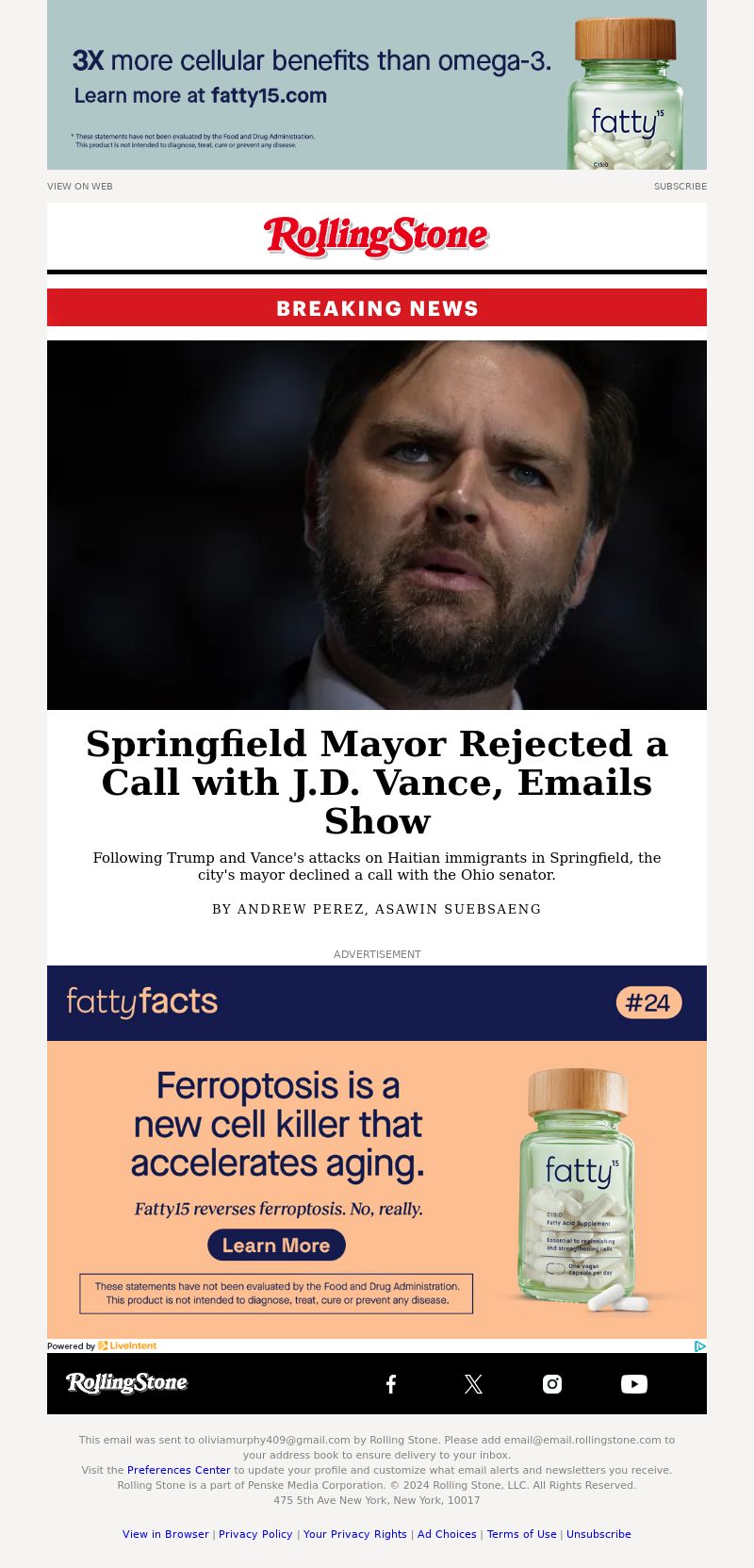754x1568 pixels.
Task: Open the Preferences Center link
Action: pyautogui.click(x=179, y=1470)
